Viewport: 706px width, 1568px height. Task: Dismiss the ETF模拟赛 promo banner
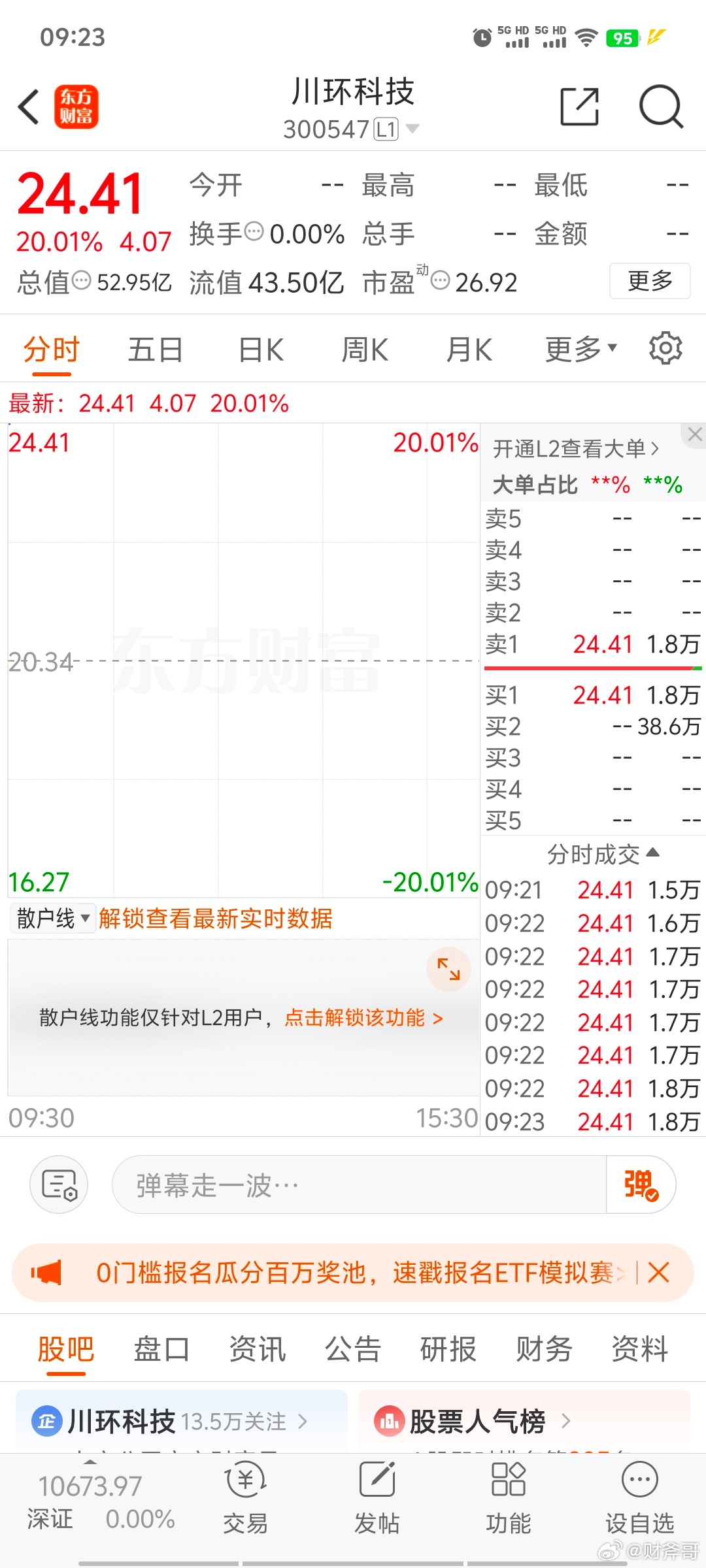[658, 1273]
